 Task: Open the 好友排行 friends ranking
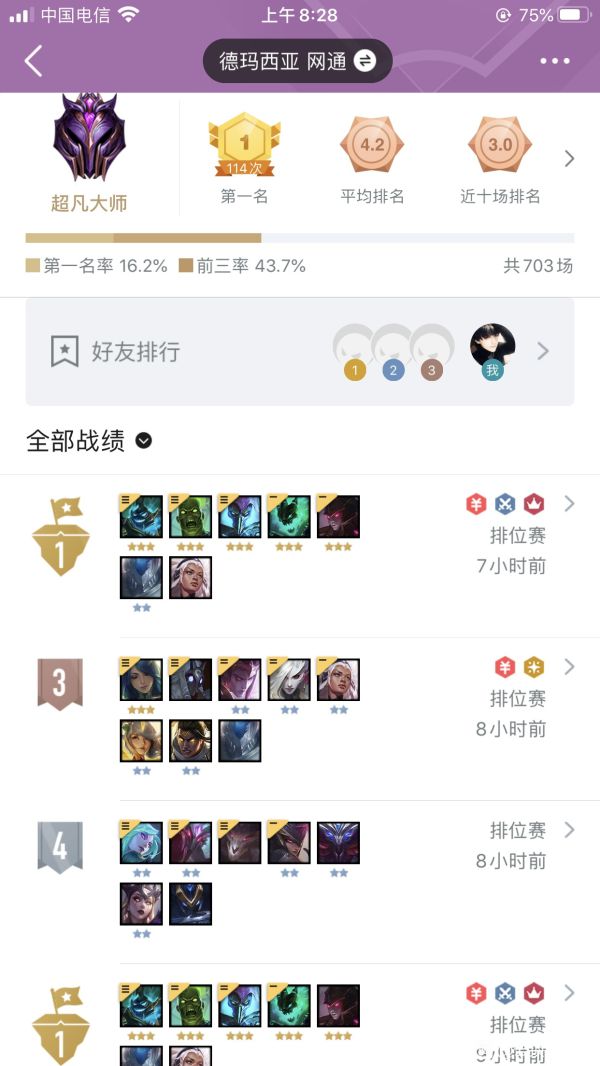point(300,351)
